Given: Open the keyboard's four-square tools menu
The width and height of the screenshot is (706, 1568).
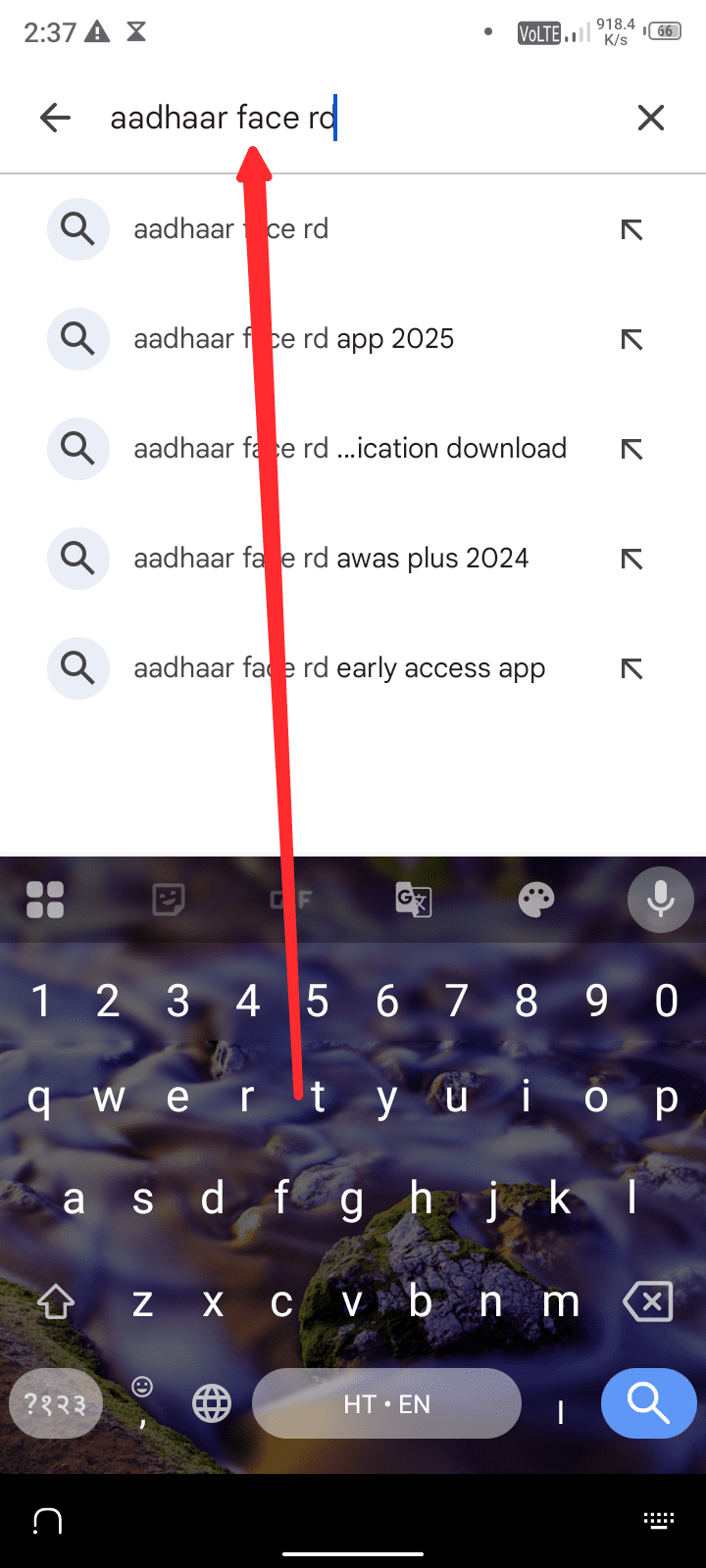Looking at the screenshot, I should (45, 899).
